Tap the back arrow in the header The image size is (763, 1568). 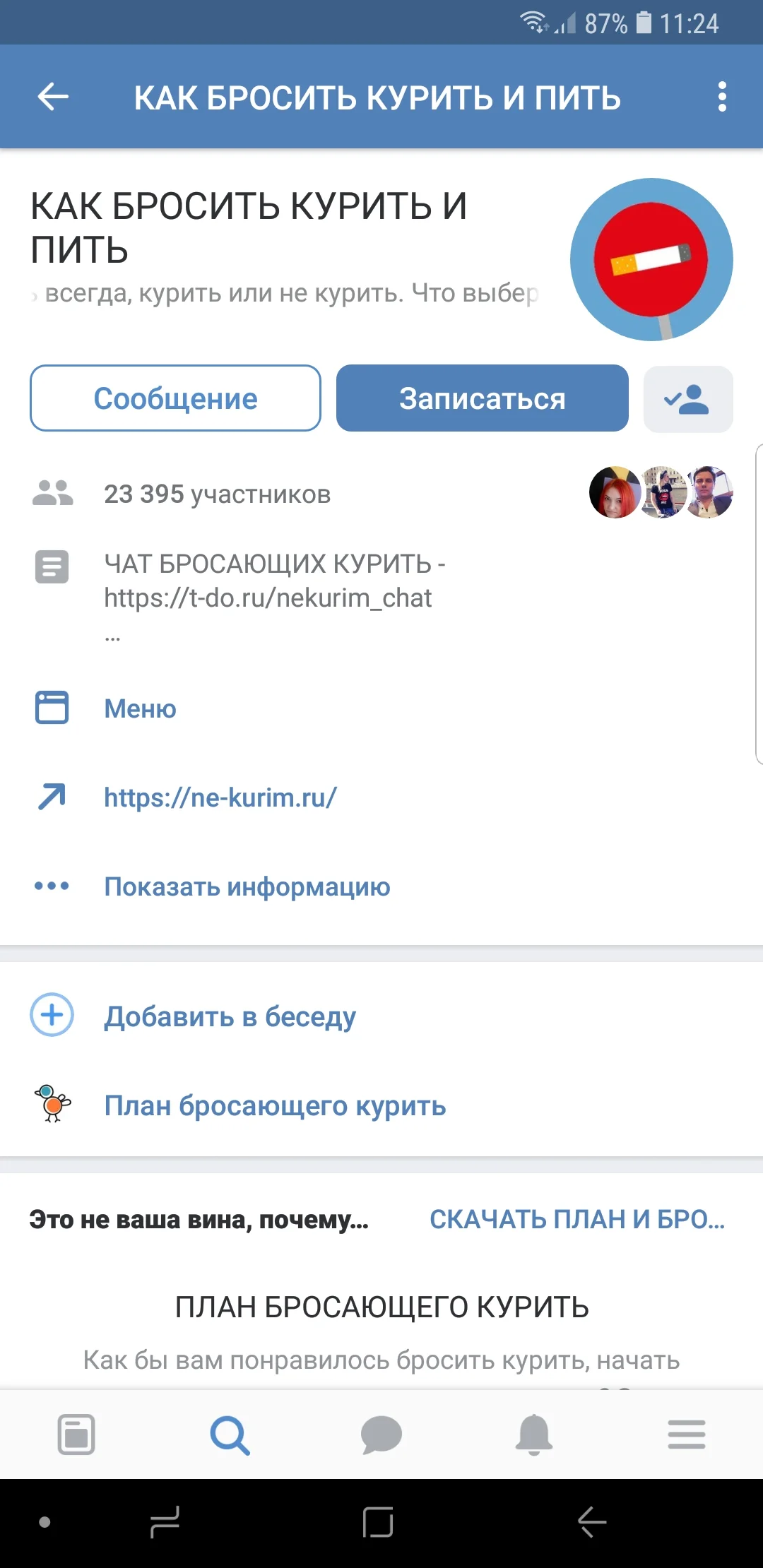51,97
